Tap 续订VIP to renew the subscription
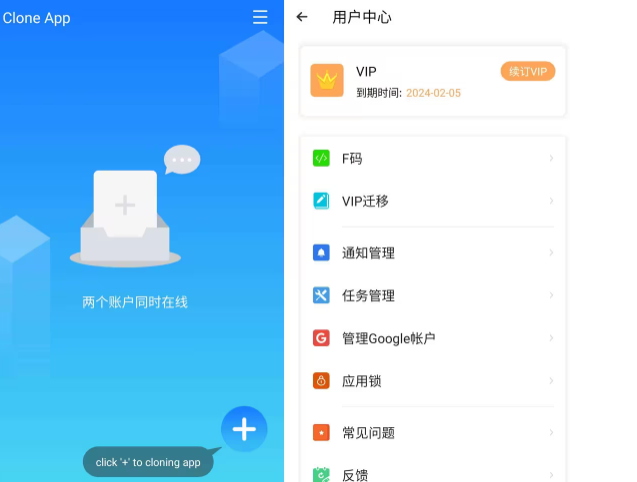This screenshot has height=482, width=637. click(x=527, y=72)
